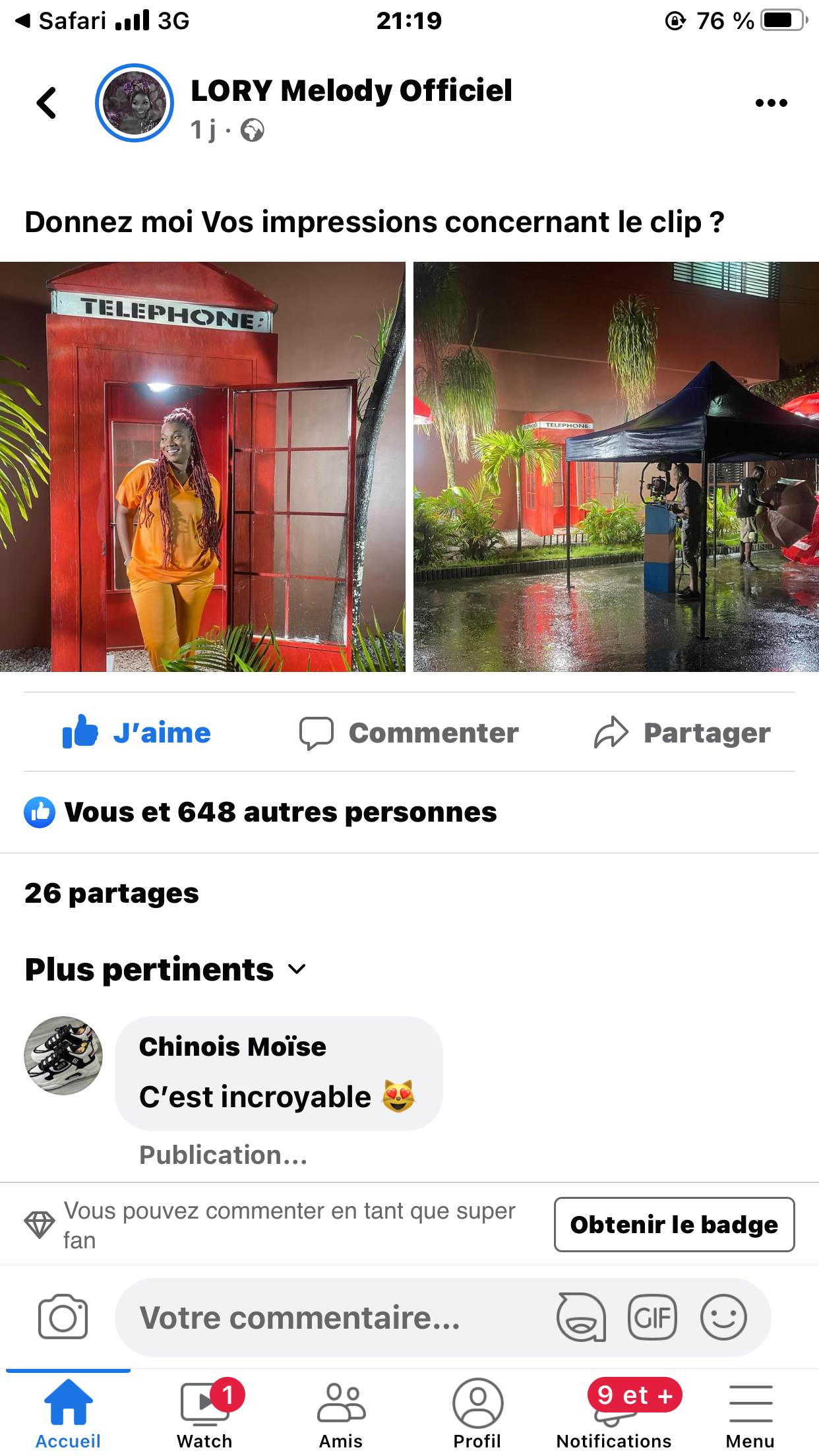This screenshot has height=1456, width=819.
Task: Share the post with Partager
Action: pos(682,733)
